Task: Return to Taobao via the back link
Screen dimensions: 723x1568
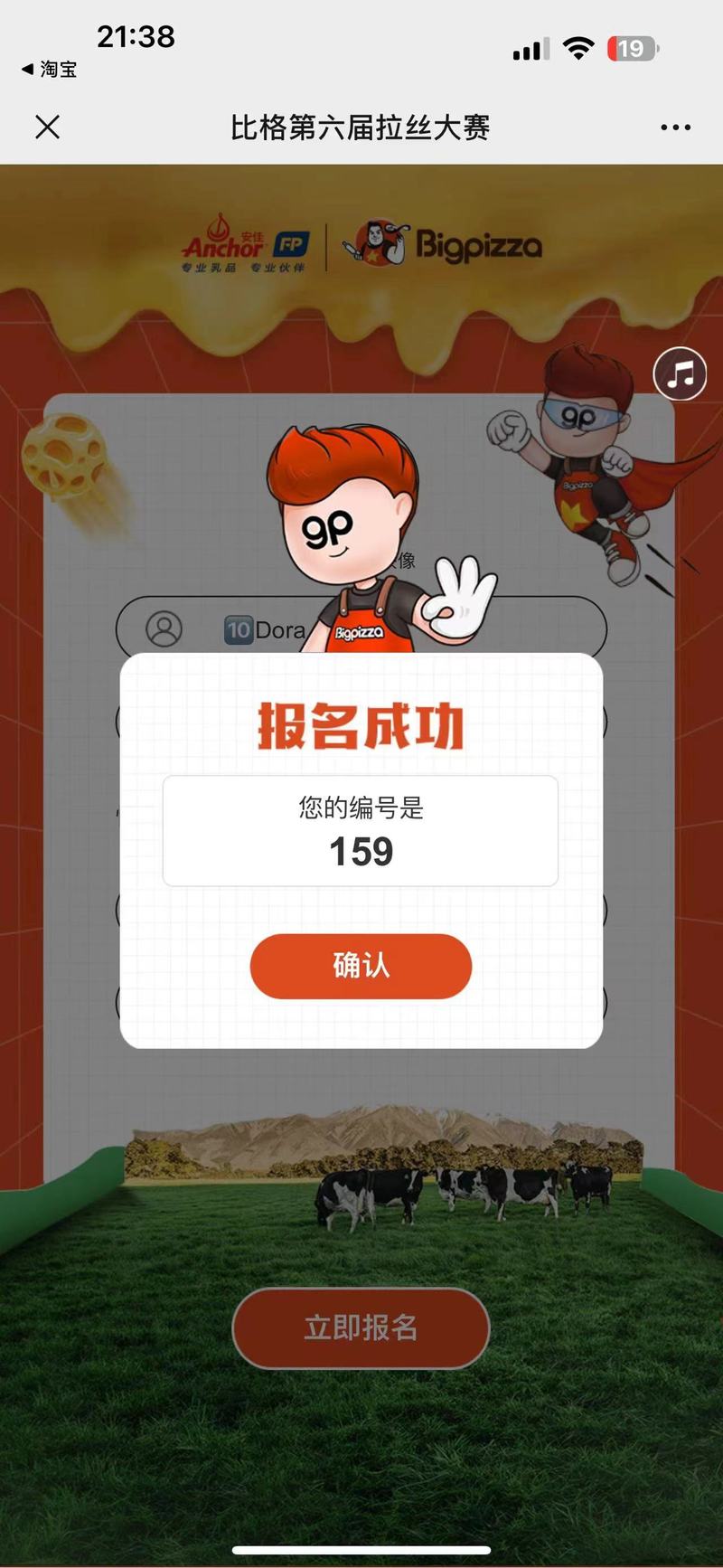Action: click(x=50, y=70)
